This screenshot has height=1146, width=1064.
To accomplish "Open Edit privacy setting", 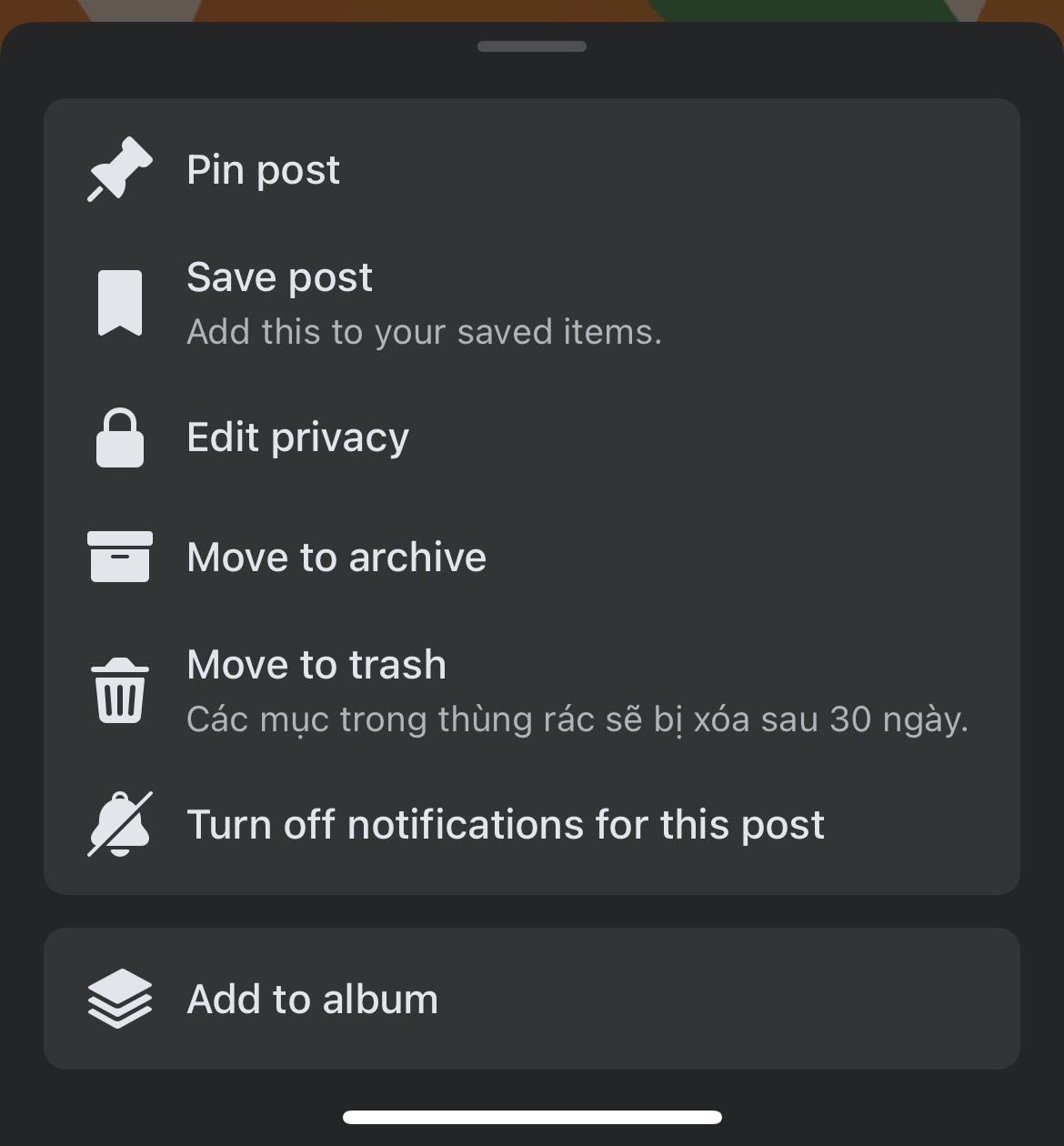I will pyautogui.click(x=297, y=437).
